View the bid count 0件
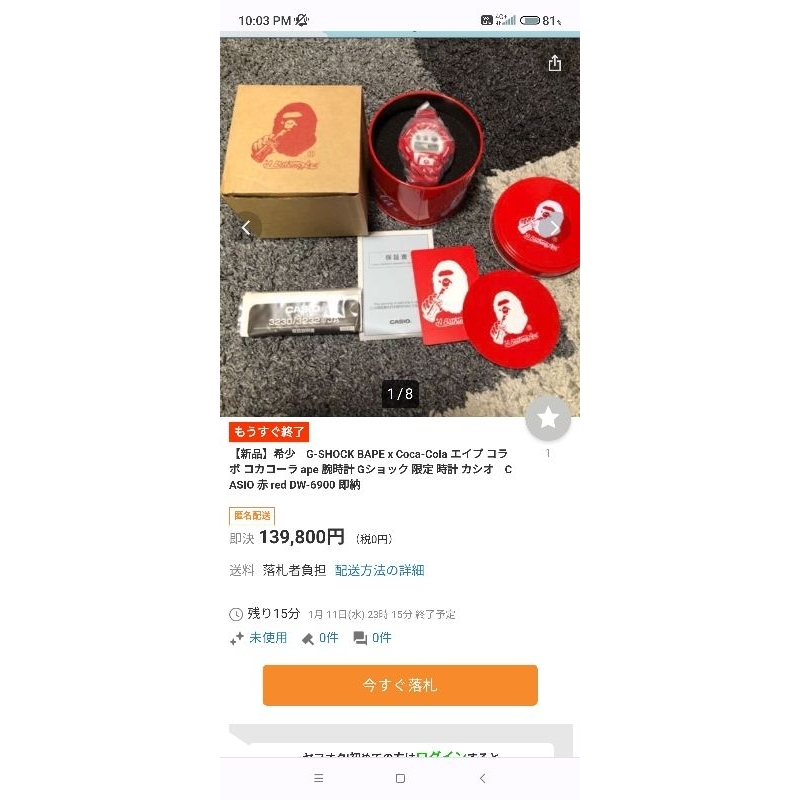800x800 pixels. click(x=320, y=638)
